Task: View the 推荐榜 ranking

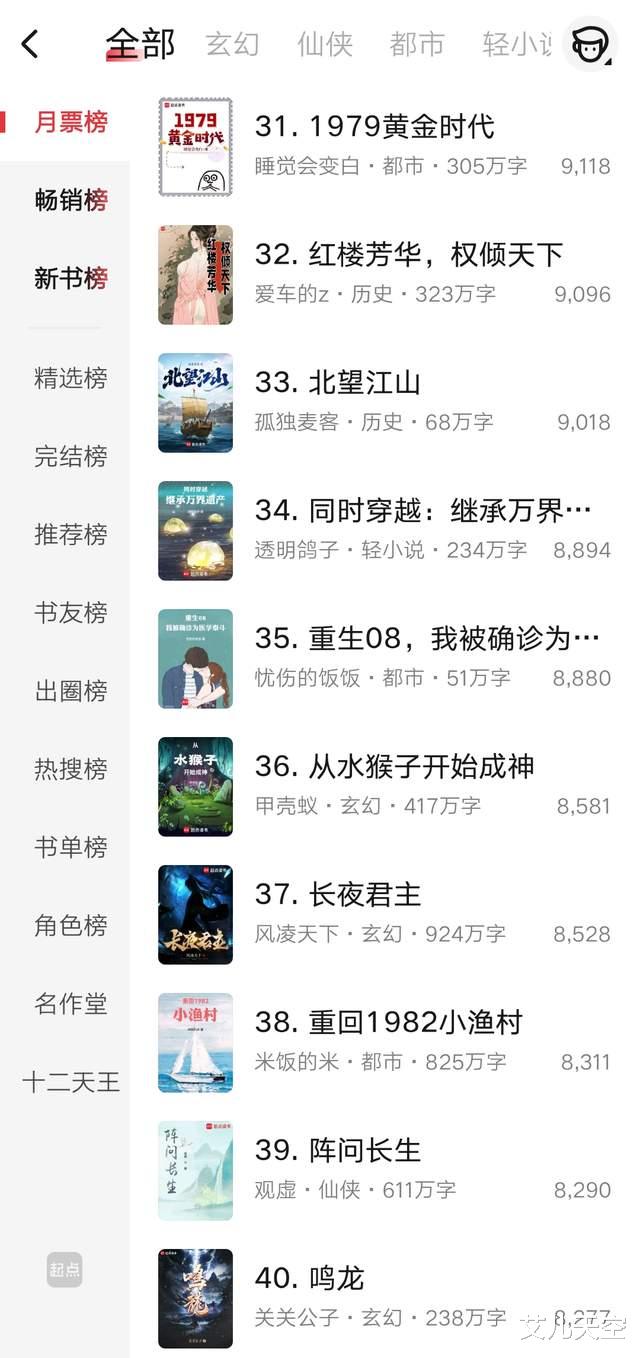Action: [70, 534]
